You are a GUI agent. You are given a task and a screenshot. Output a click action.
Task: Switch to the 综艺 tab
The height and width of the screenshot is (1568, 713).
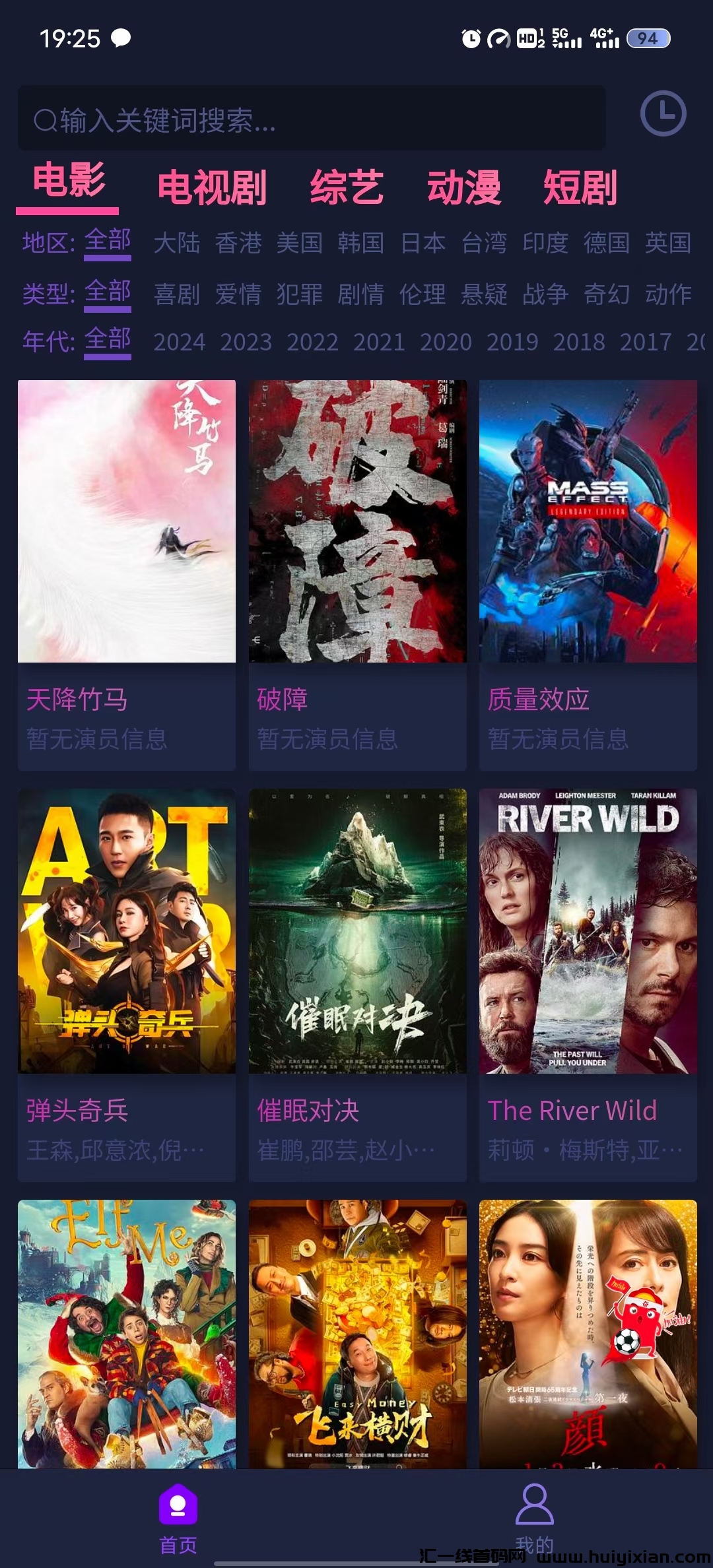coord(347,187)
